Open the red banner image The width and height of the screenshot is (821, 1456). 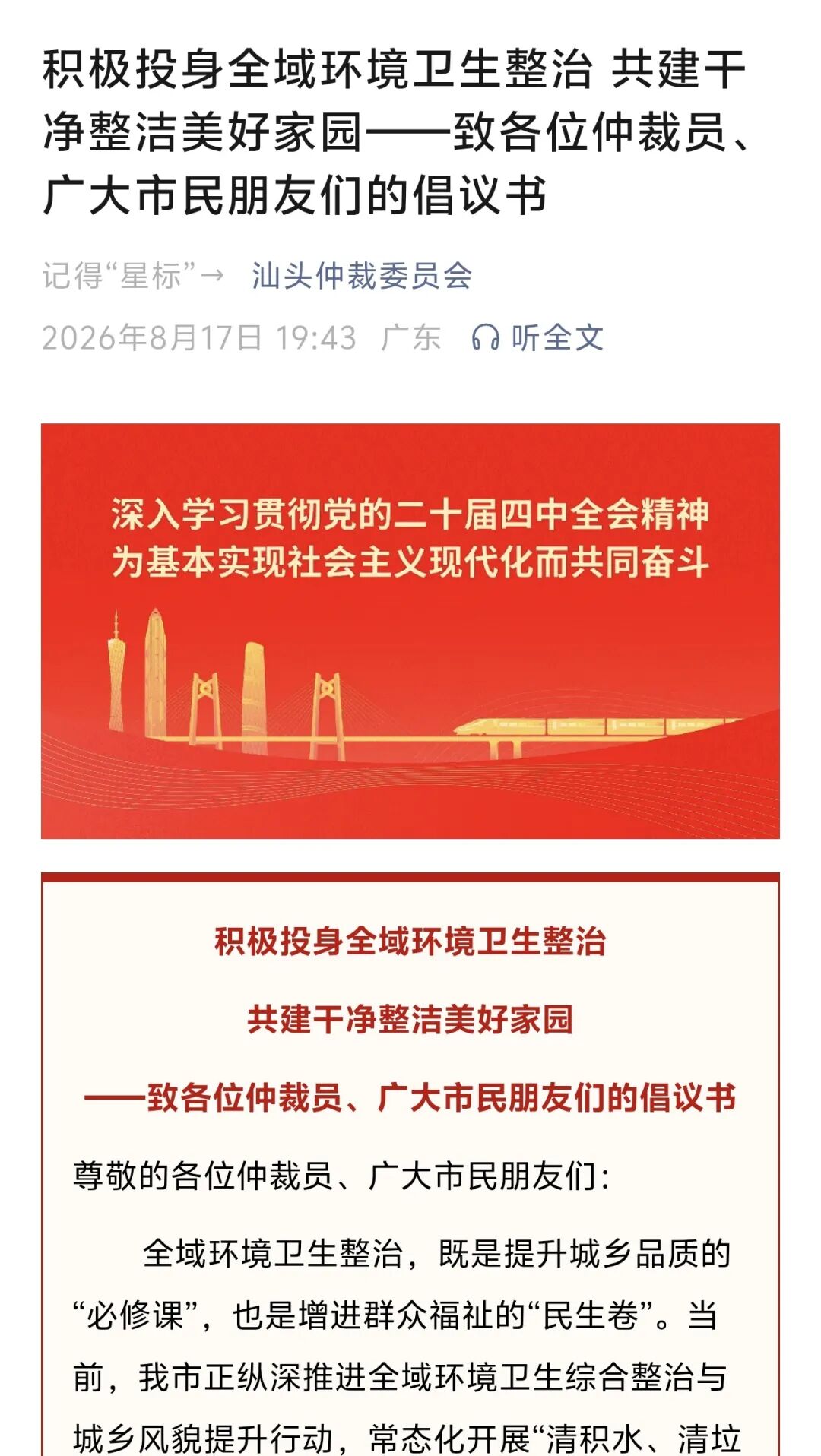click(410, 631)
